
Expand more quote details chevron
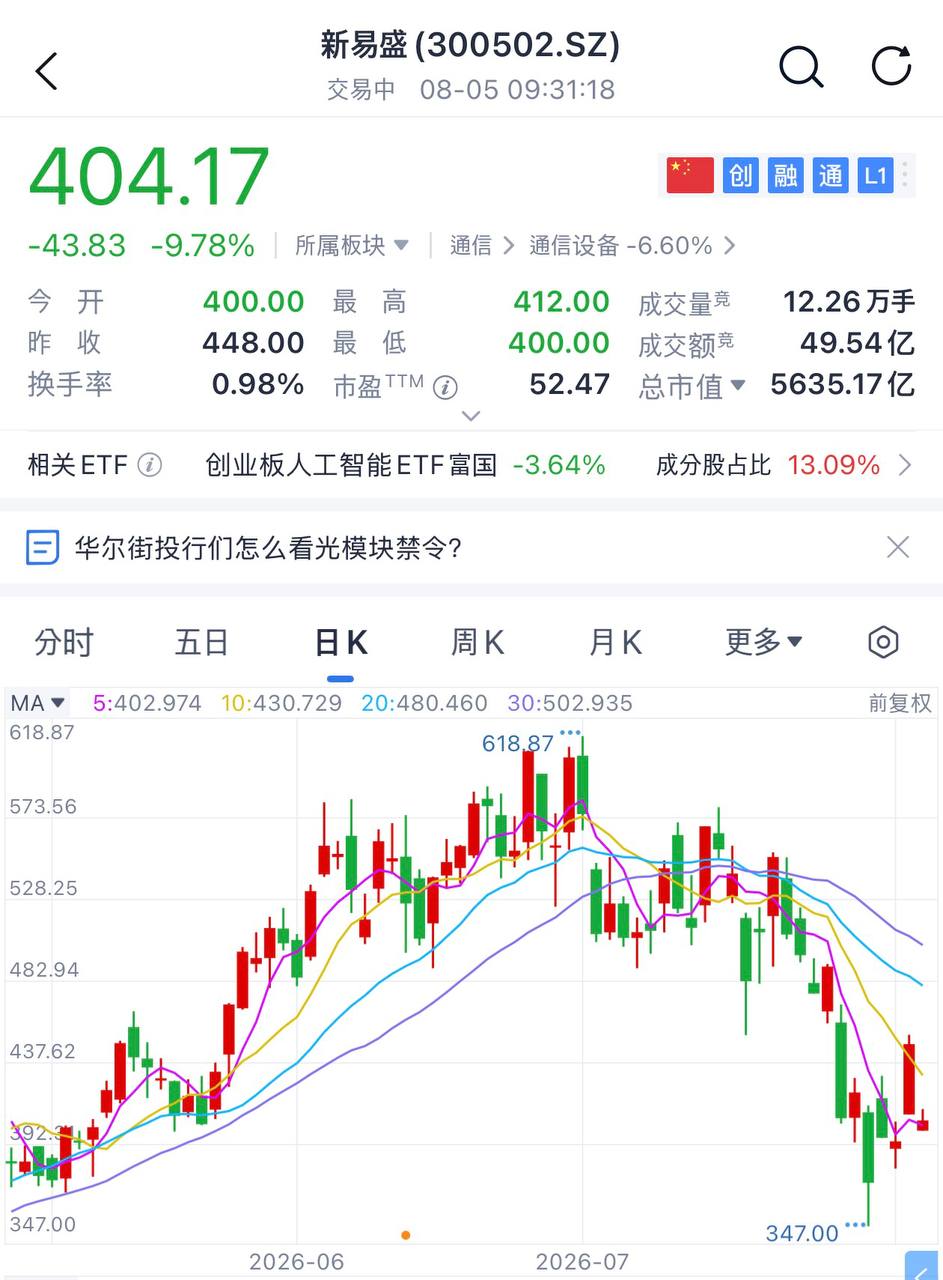point(471,415)
